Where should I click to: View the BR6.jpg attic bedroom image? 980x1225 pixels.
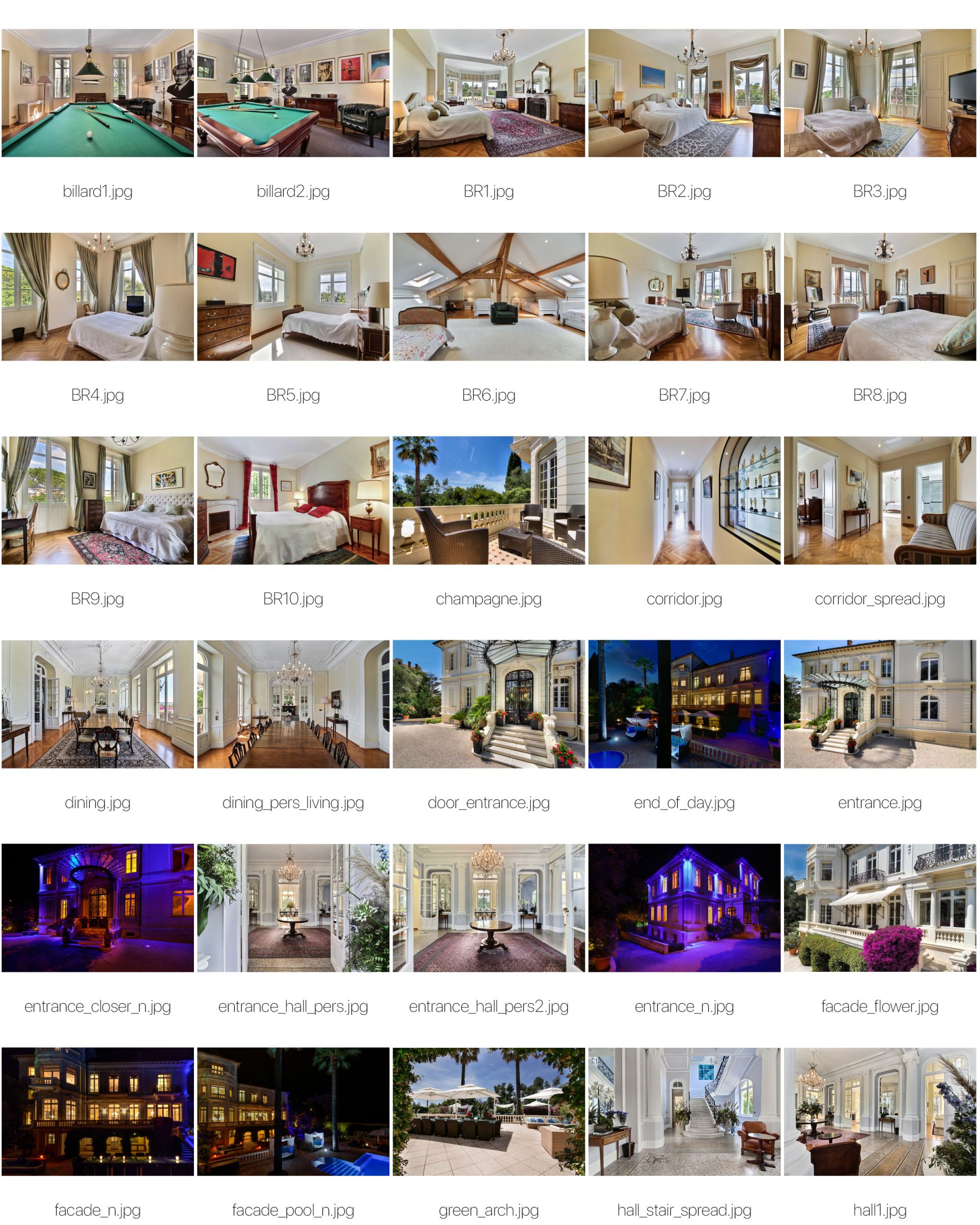488,297
